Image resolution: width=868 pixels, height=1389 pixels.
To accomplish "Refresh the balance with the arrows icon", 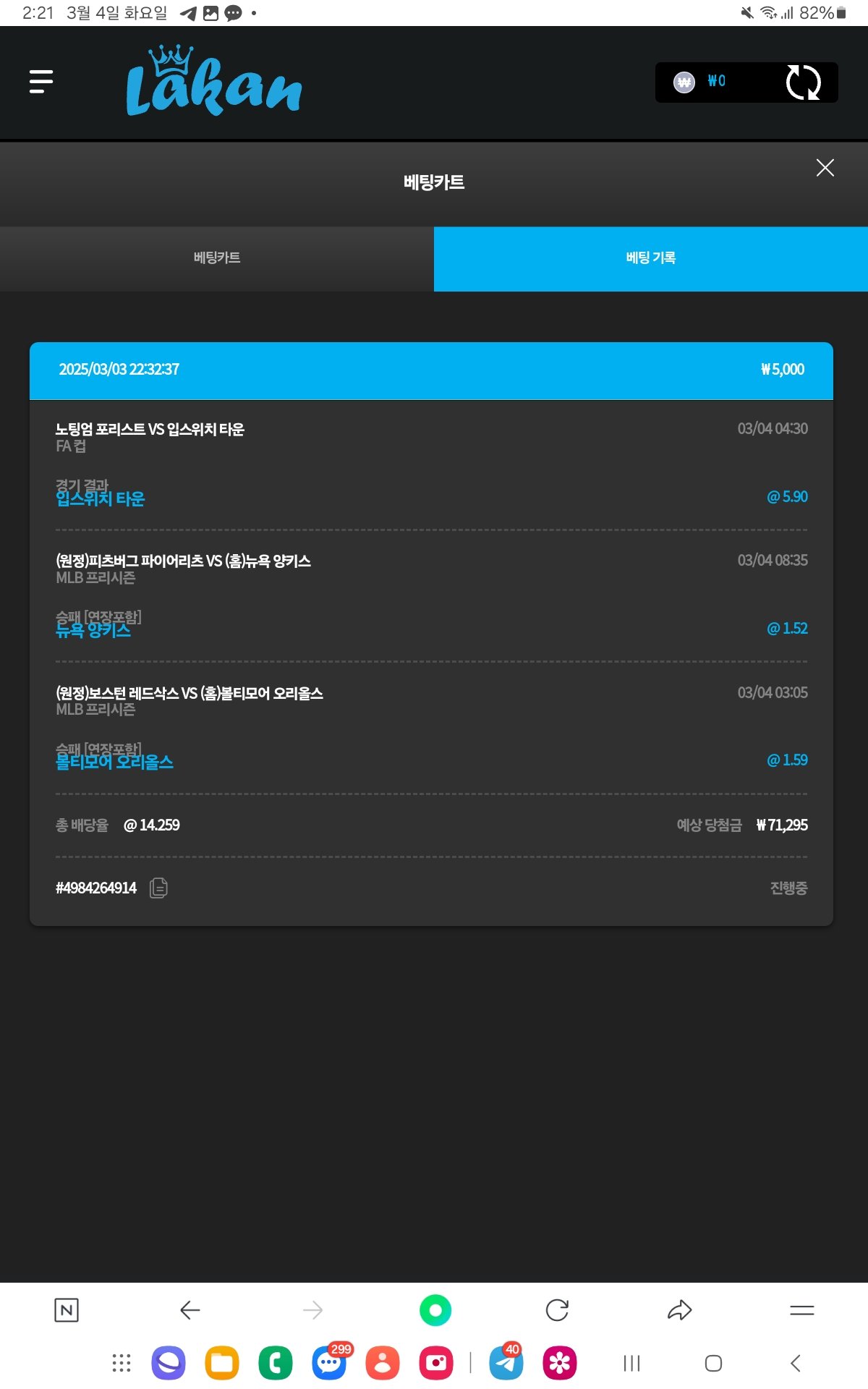I will point(803,82).
